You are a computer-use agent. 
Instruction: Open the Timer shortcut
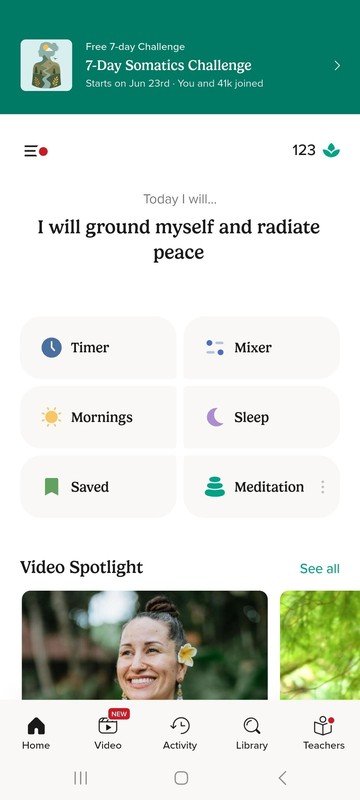(x=98, y=347)
